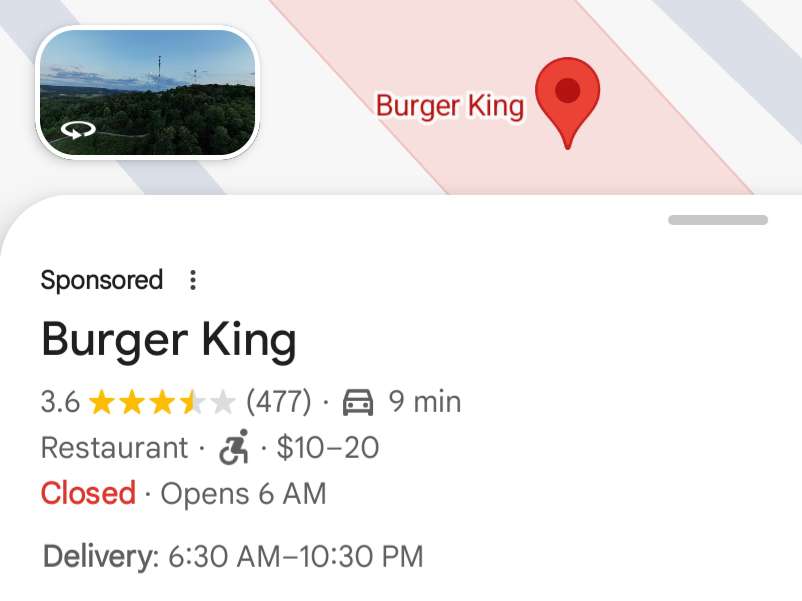View Burger King's 477 reviews rating
802x601 pixels.
click(175, 402)
